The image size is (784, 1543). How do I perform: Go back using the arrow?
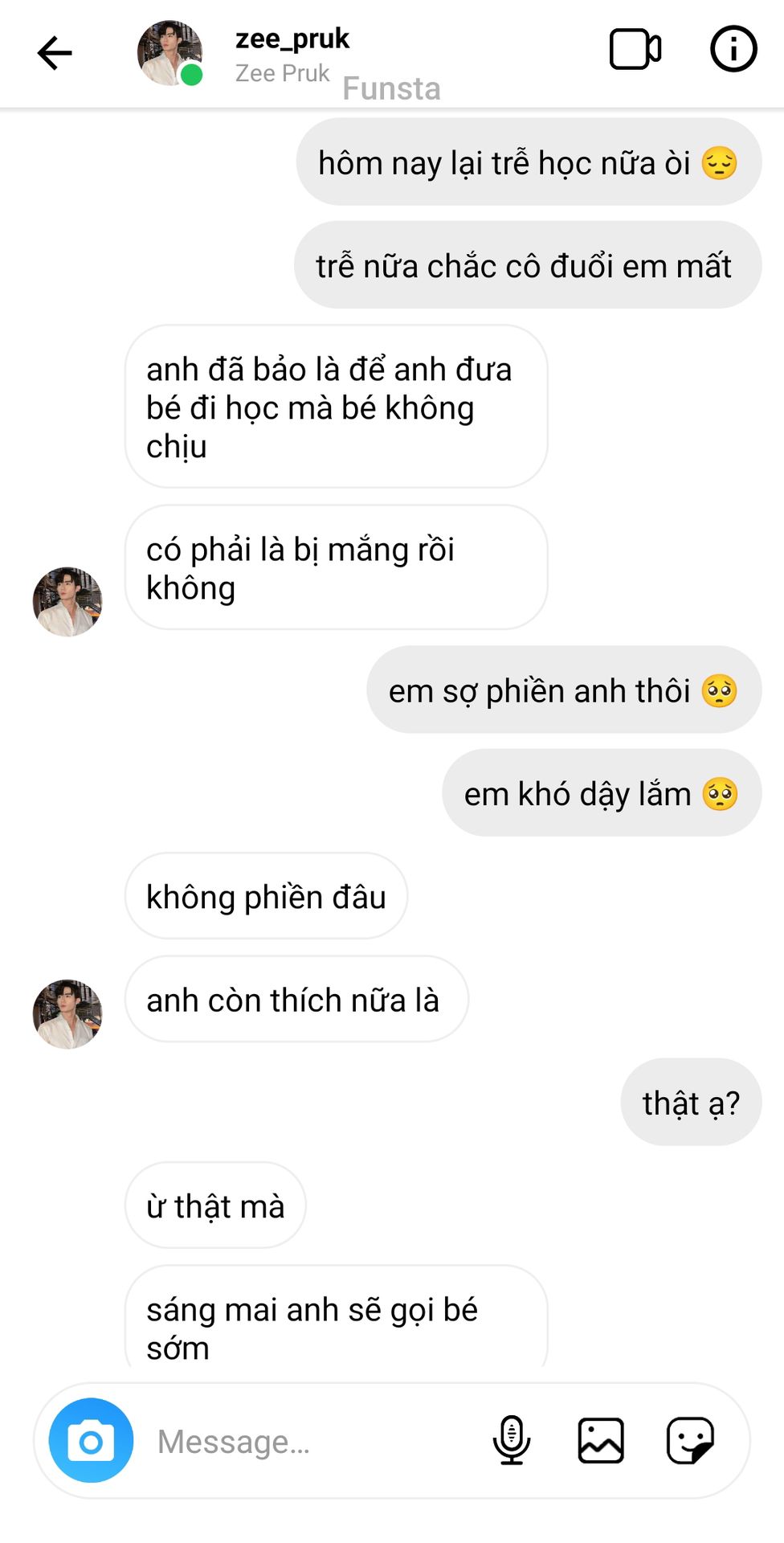tap(55, 53)
